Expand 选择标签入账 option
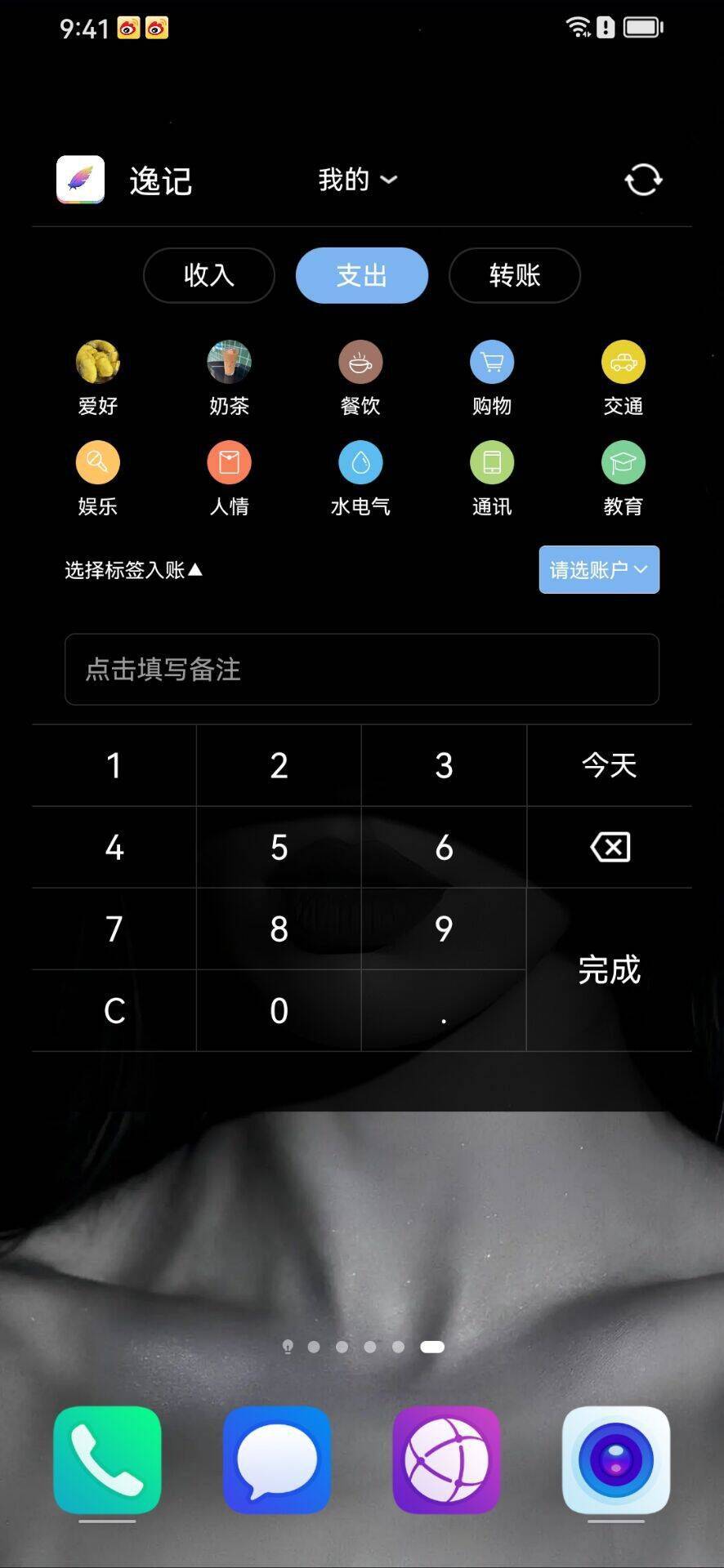Image resolution: width=724 pixels, height=1568 pixels. pyautogui.click(x=133, y=570)
